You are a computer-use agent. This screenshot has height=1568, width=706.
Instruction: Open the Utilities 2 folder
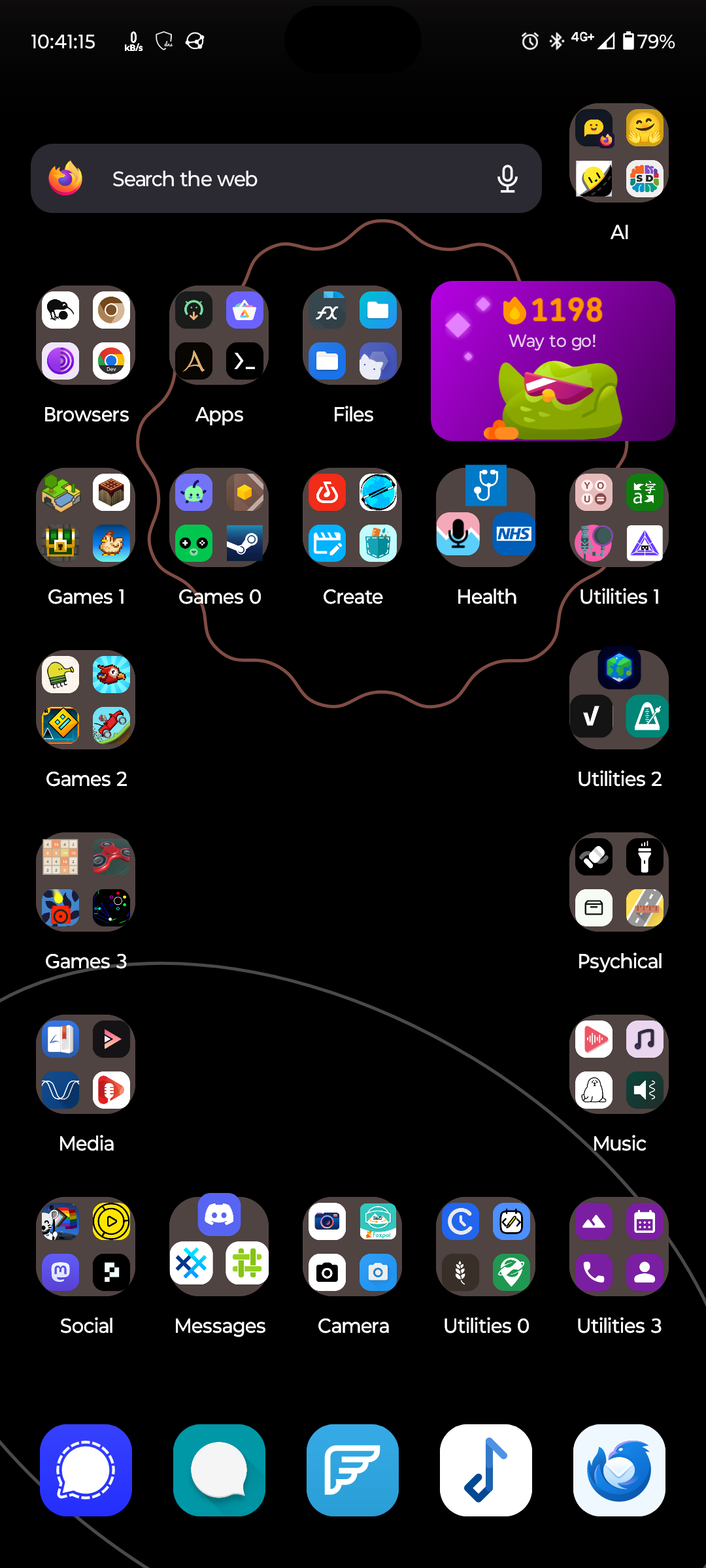[619, 700]
